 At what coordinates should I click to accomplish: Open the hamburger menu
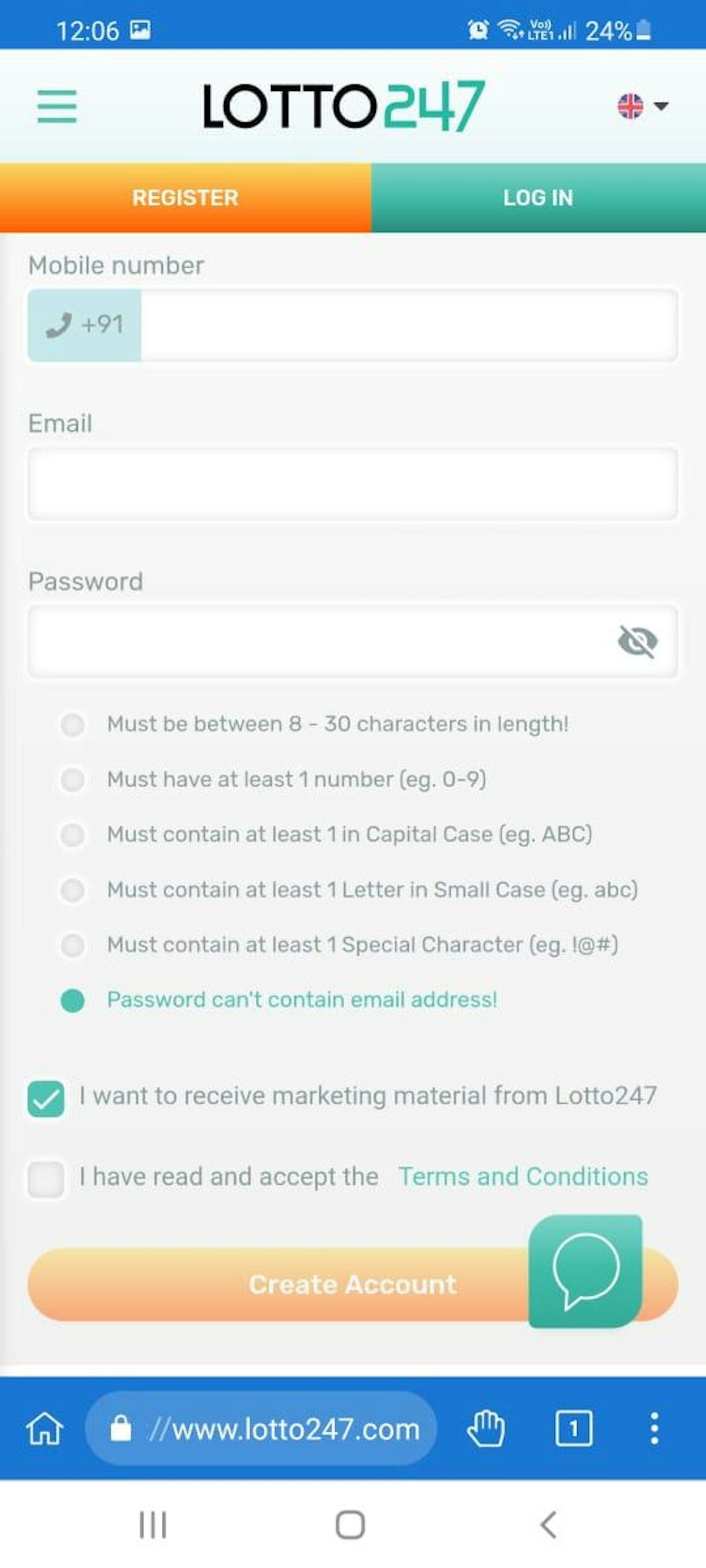click(56, 106)
